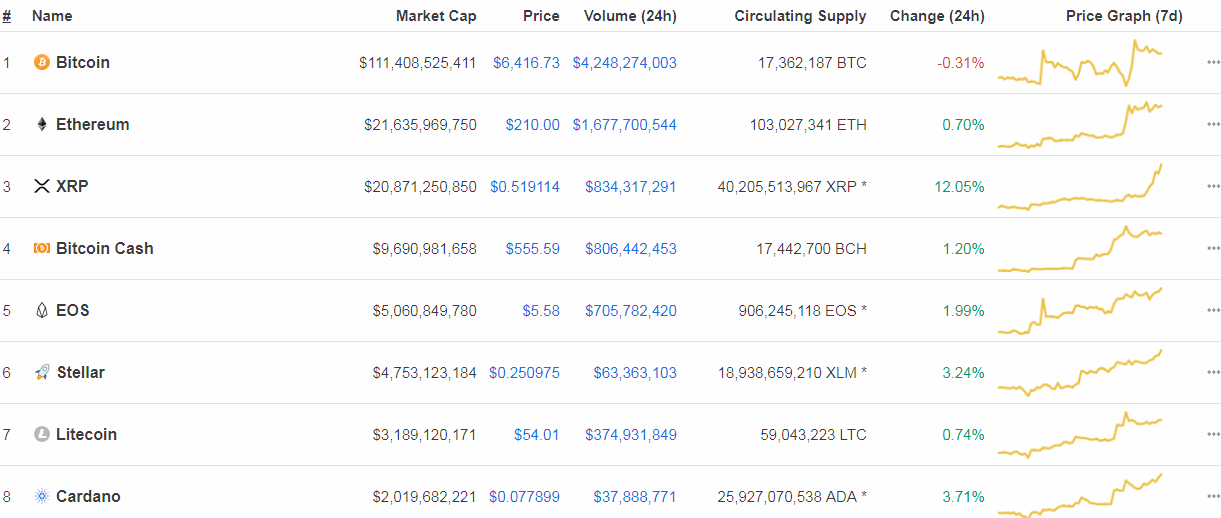Open Litecoin's $374,931,849 volume link
The width and height of the screenshot is (1221, 518).
[630, 434]
